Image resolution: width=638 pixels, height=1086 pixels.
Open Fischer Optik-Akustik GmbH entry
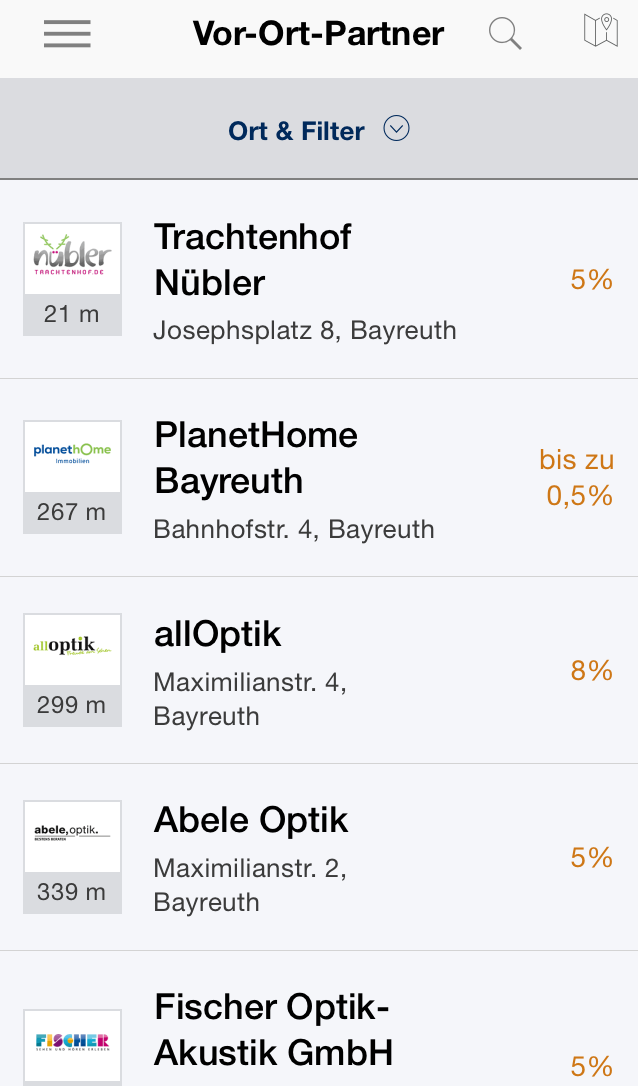click(319, 1019)
